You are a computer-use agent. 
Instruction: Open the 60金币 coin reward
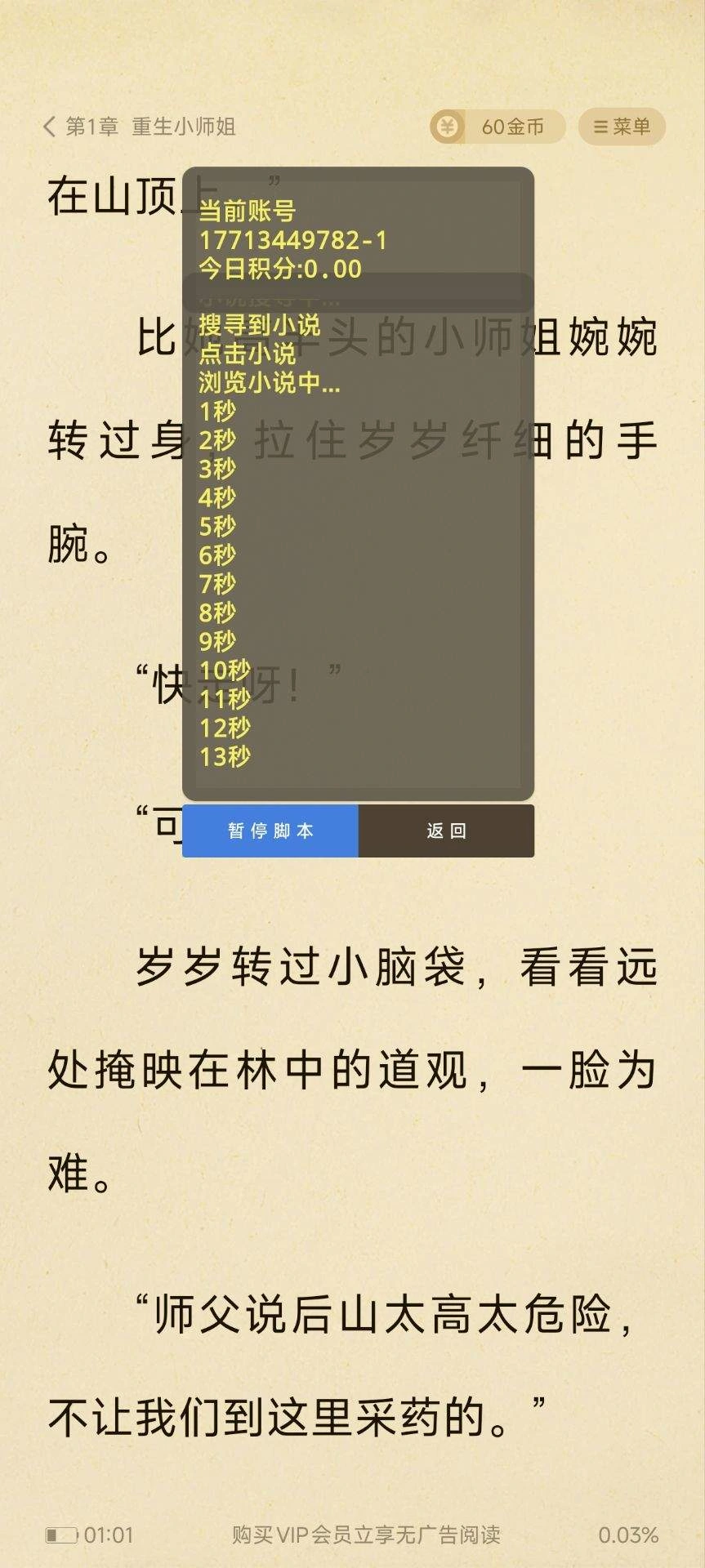pos(498,127)
